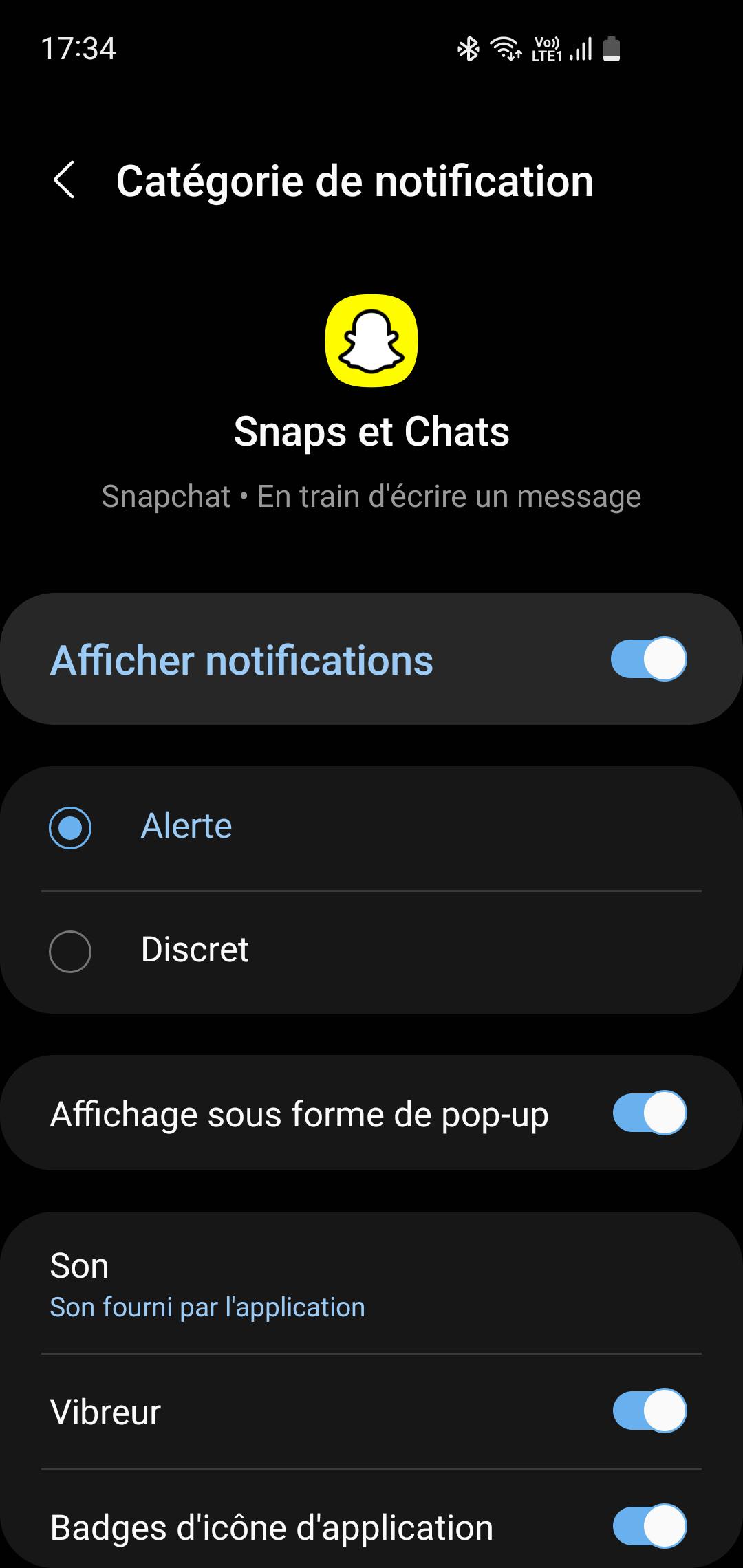Tap the VoLTE indicator in status bar
Viewport: 743px width, 1568px height.
[x=546, y=49]
